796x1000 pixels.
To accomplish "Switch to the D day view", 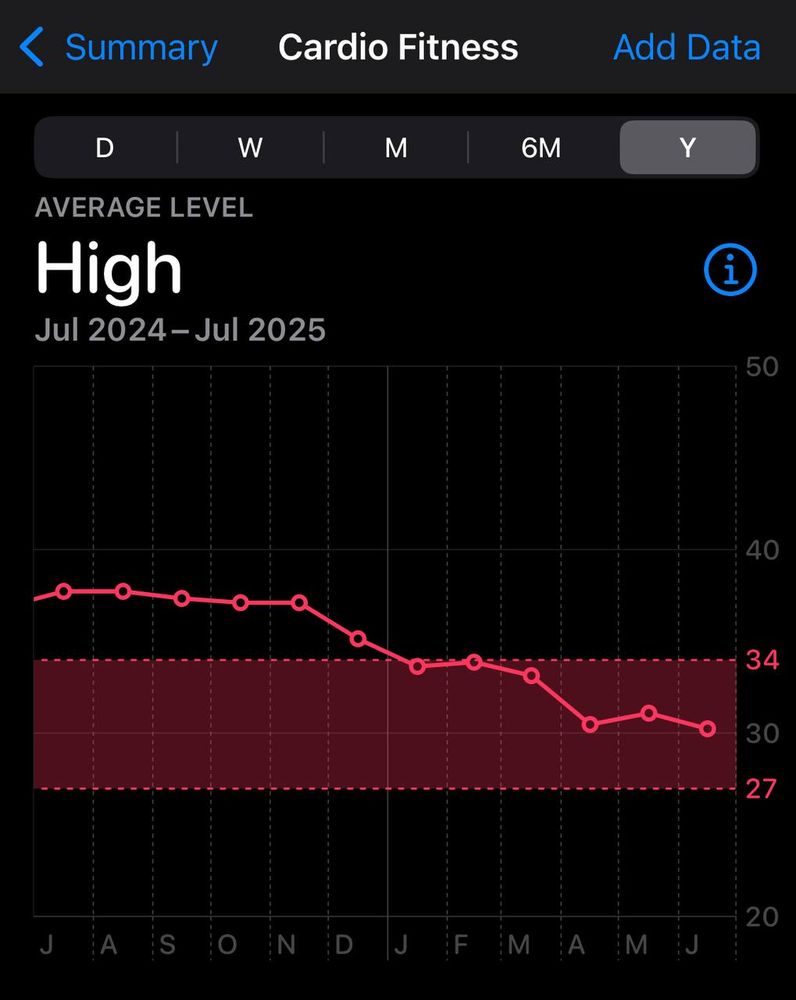I will pyautogui.click(x=105, y=148).
